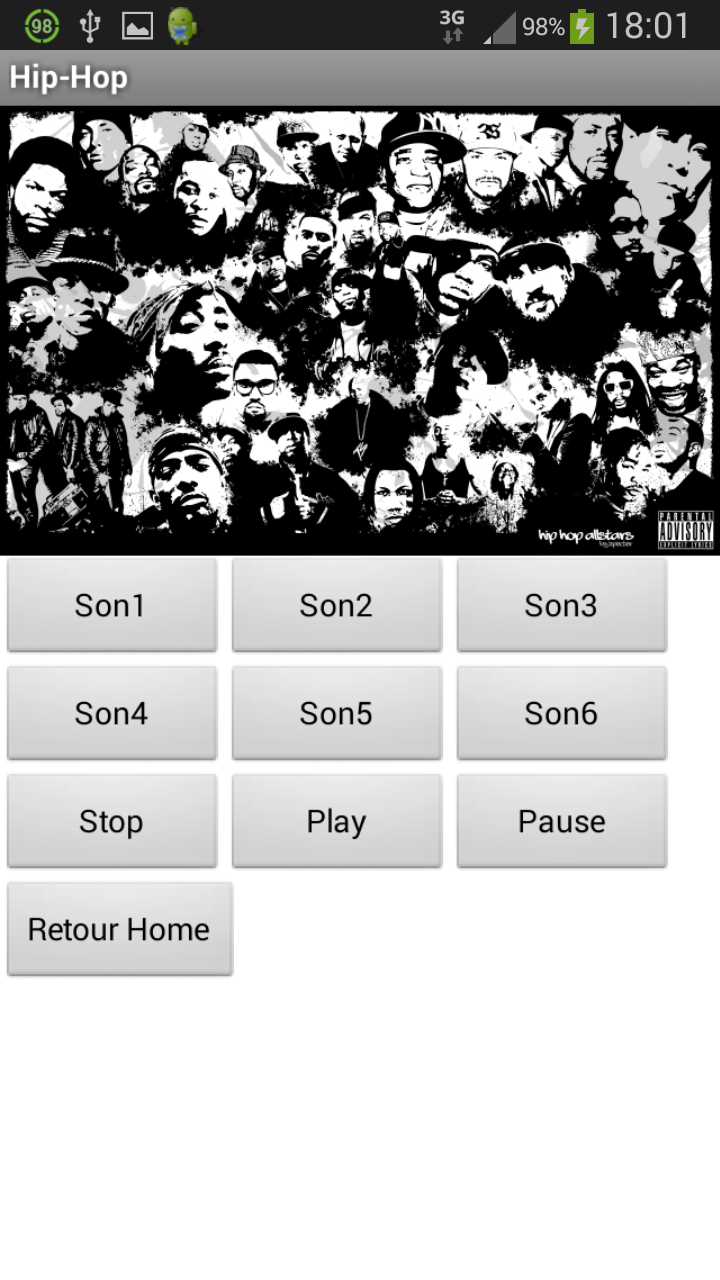Viewport: 720px width, 1280px height.
Task: Stop the current sound
Action: coord(111,821)
